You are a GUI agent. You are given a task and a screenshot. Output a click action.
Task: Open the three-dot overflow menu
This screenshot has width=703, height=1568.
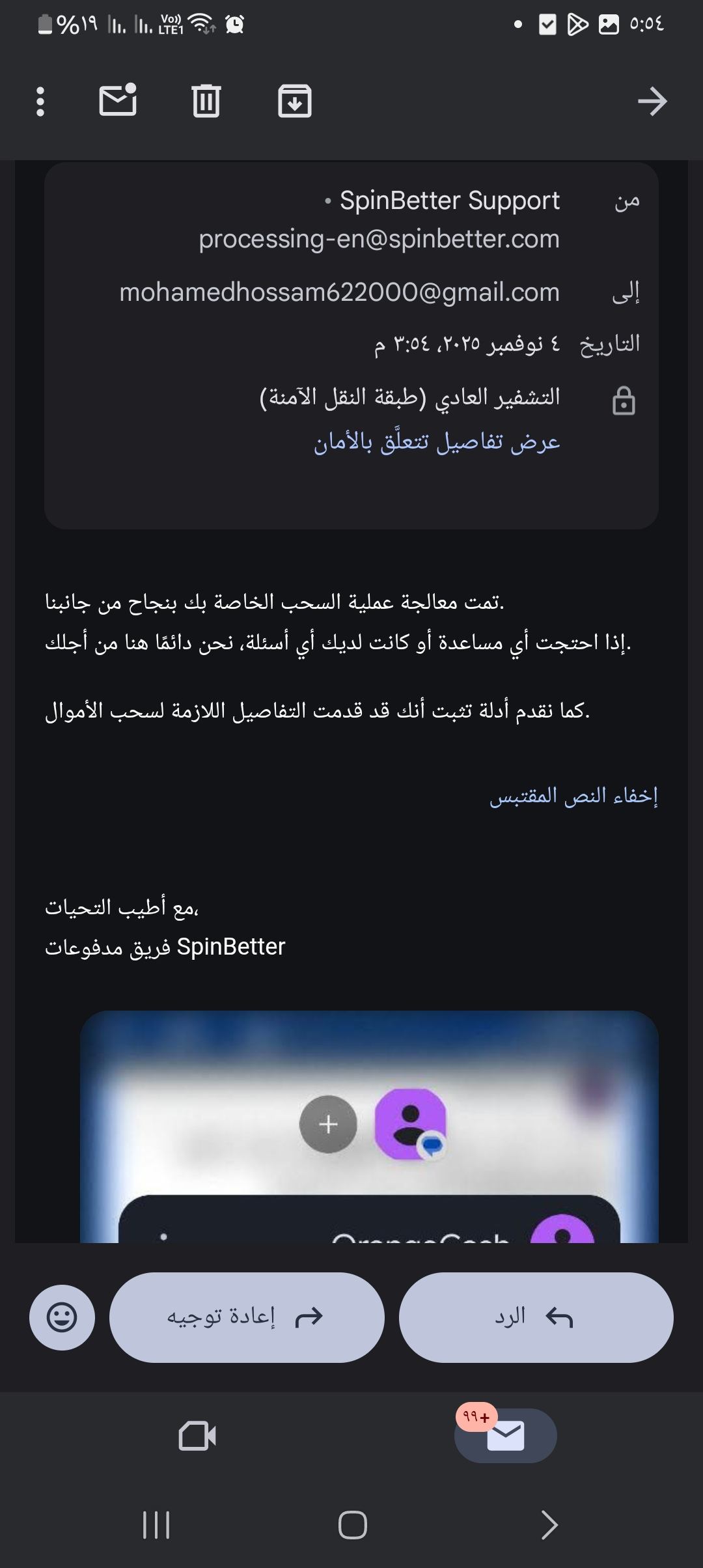40,102
